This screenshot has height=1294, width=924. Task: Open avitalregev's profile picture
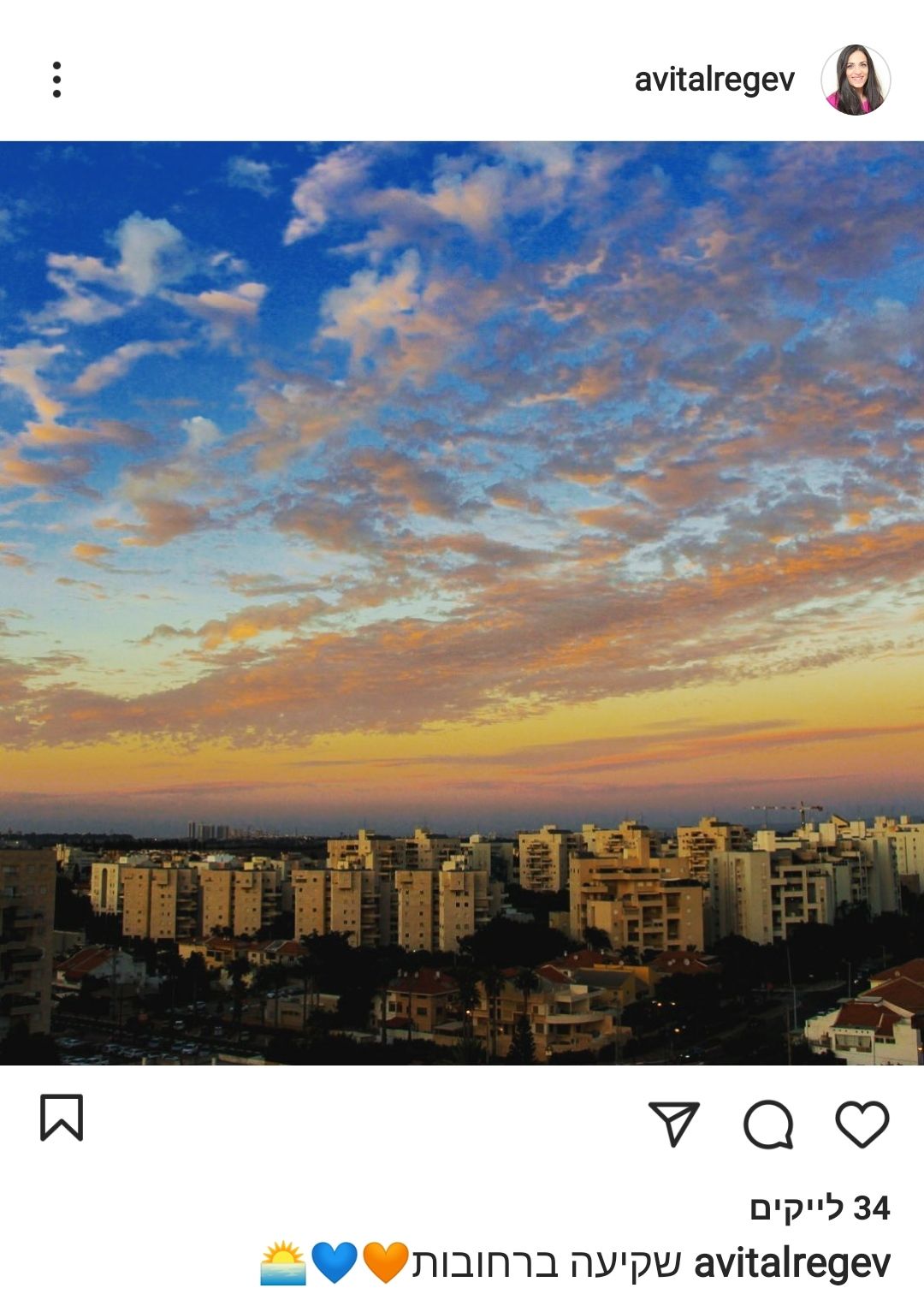[x=855, y=80]
